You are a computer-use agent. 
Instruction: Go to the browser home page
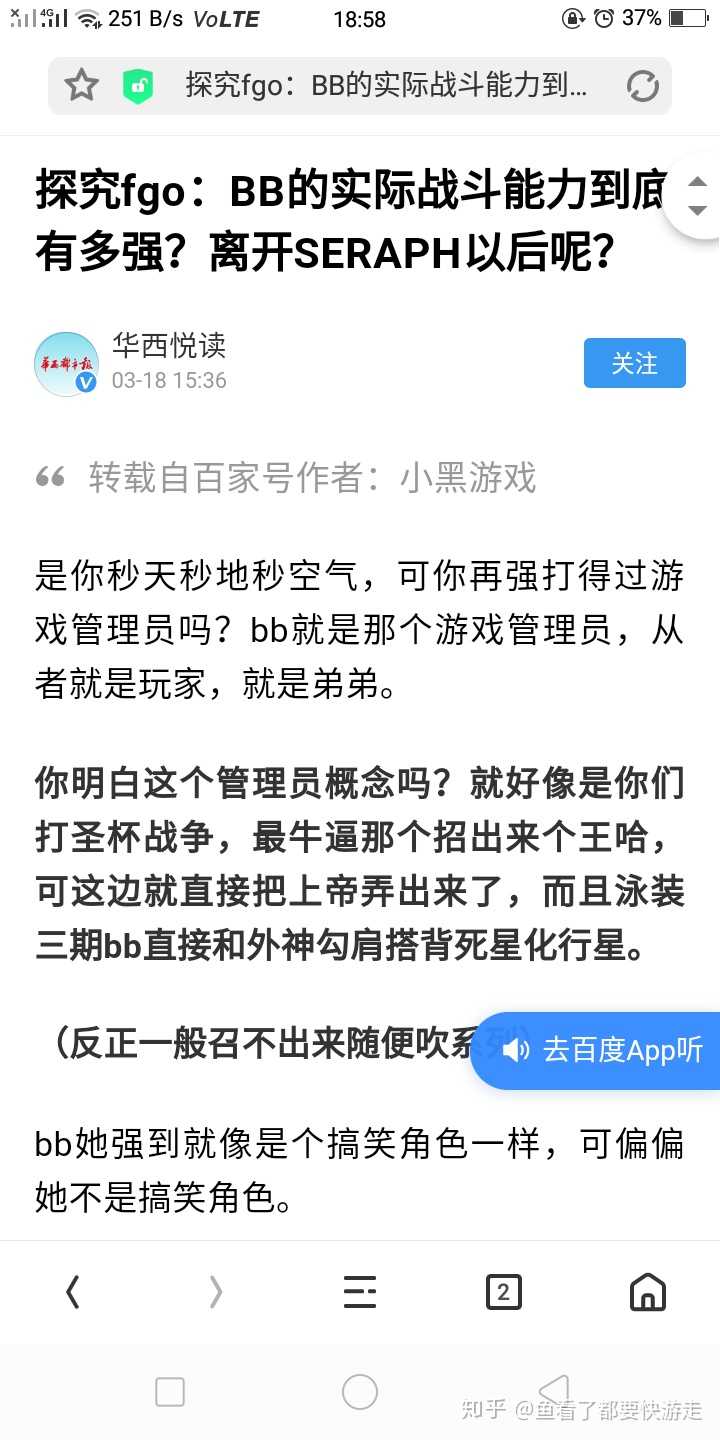point(647,1293)
